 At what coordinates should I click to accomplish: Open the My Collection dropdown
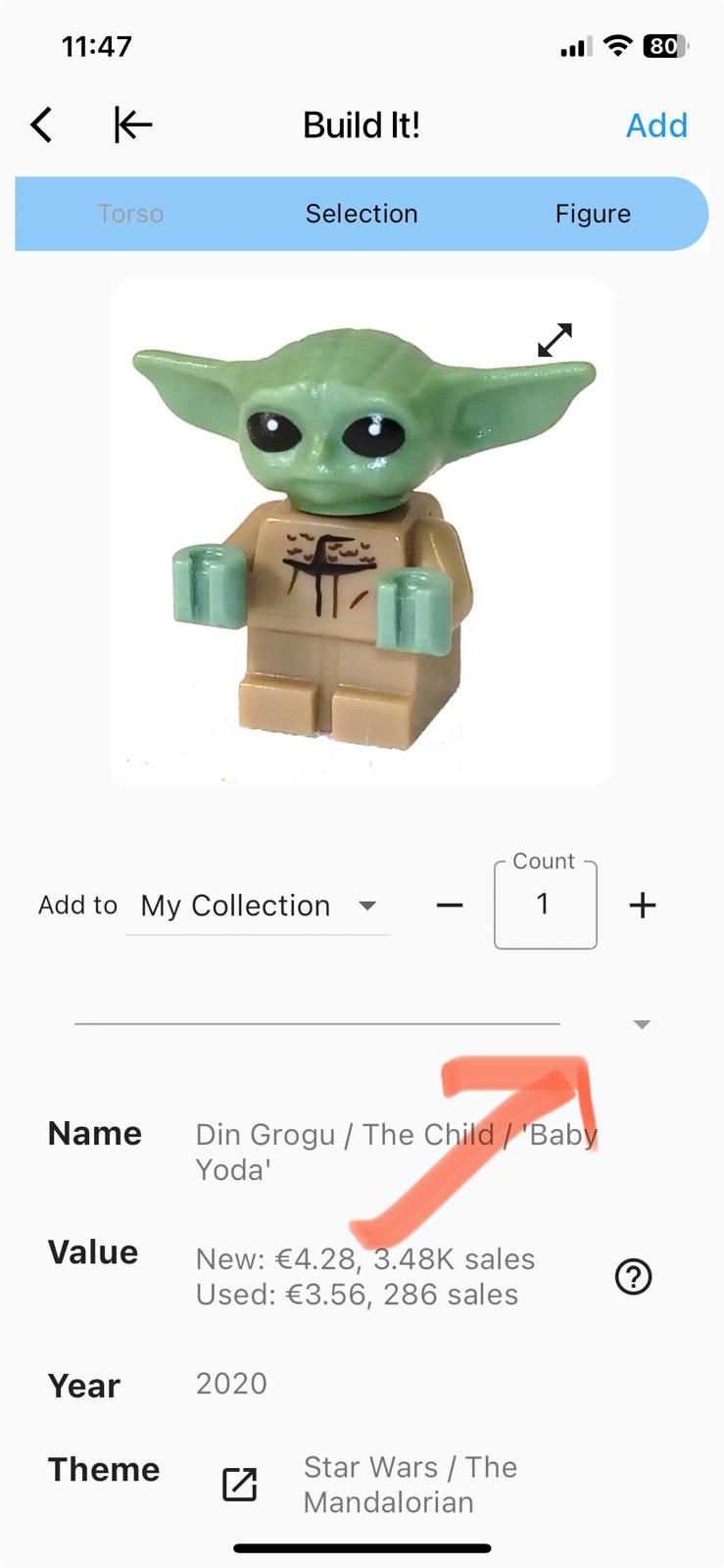(258, 906)
